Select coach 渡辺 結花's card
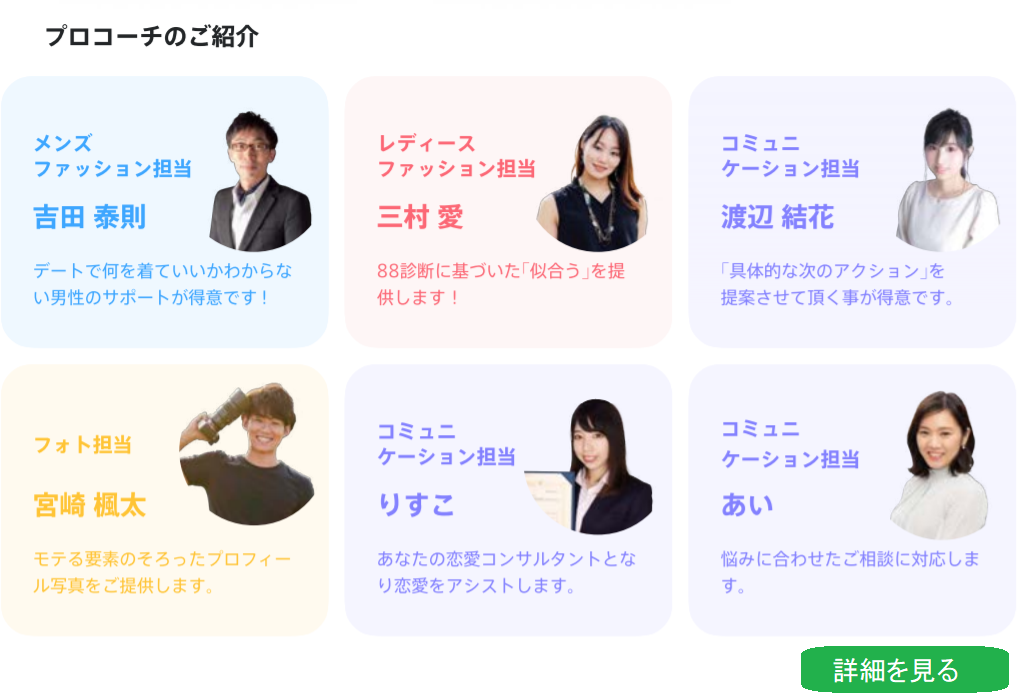This screenshot has width=1035, height=697. (852, 212)
